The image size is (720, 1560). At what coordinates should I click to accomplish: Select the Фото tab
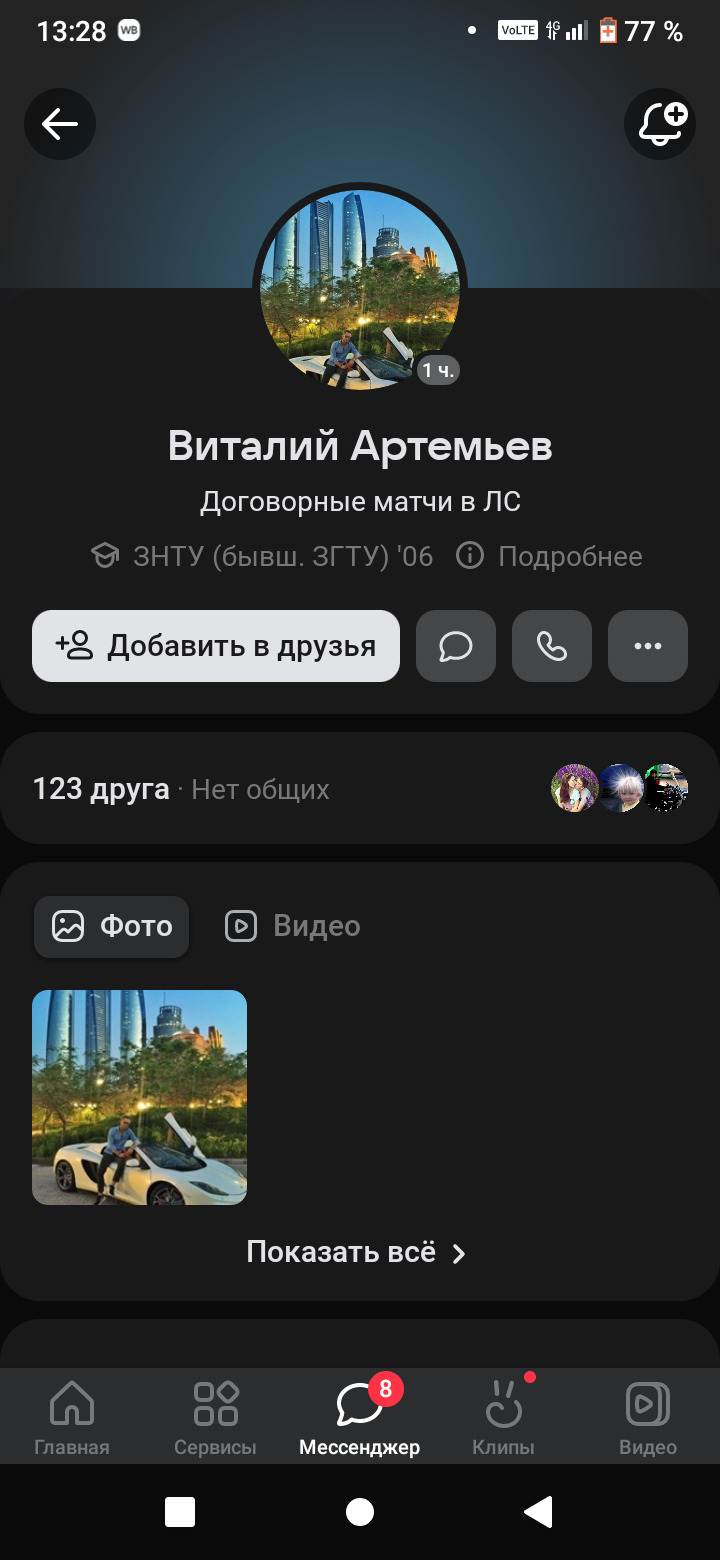[112, 926]
